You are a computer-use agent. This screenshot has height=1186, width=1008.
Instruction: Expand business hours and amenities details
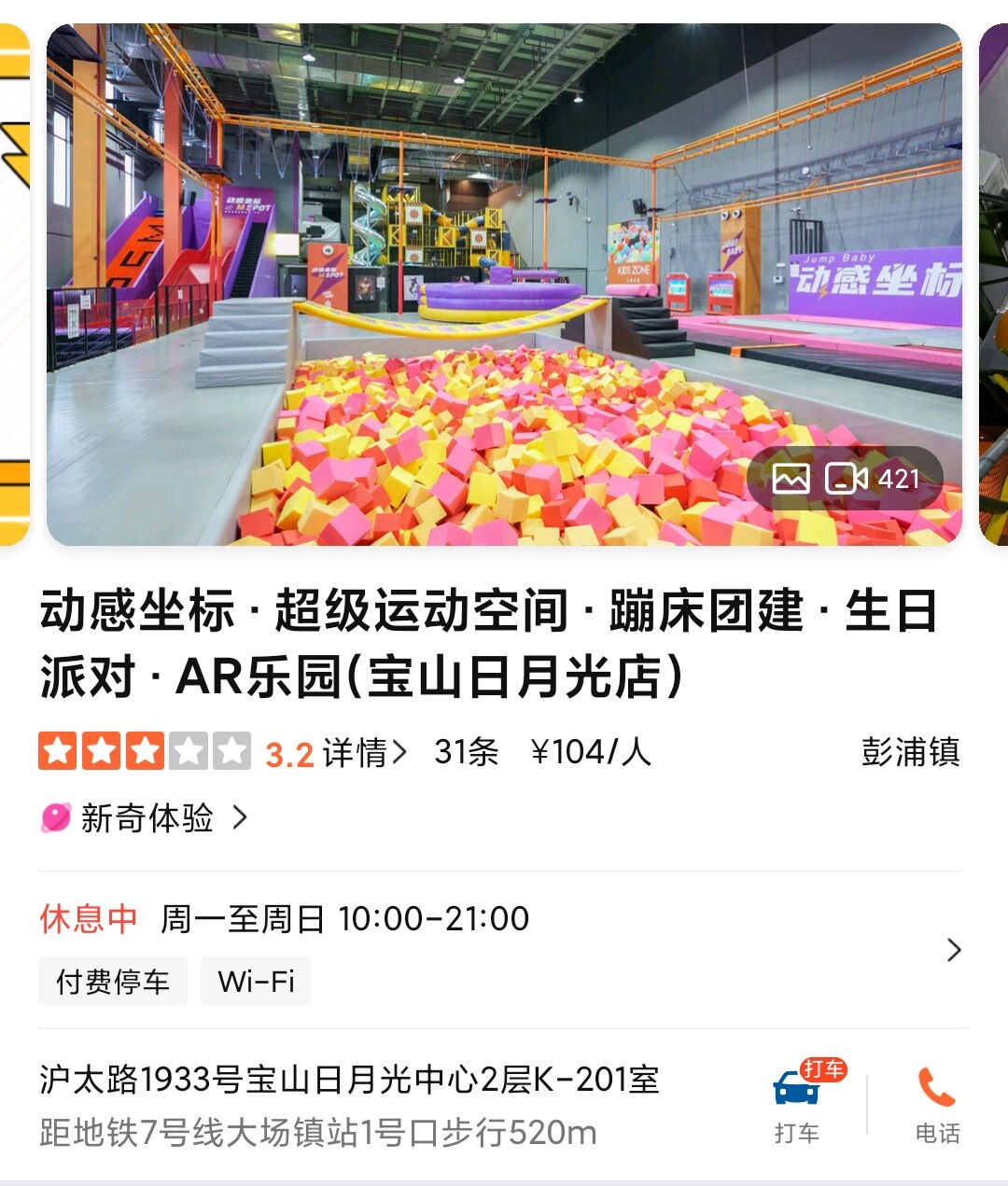click(x=953, y=950)
